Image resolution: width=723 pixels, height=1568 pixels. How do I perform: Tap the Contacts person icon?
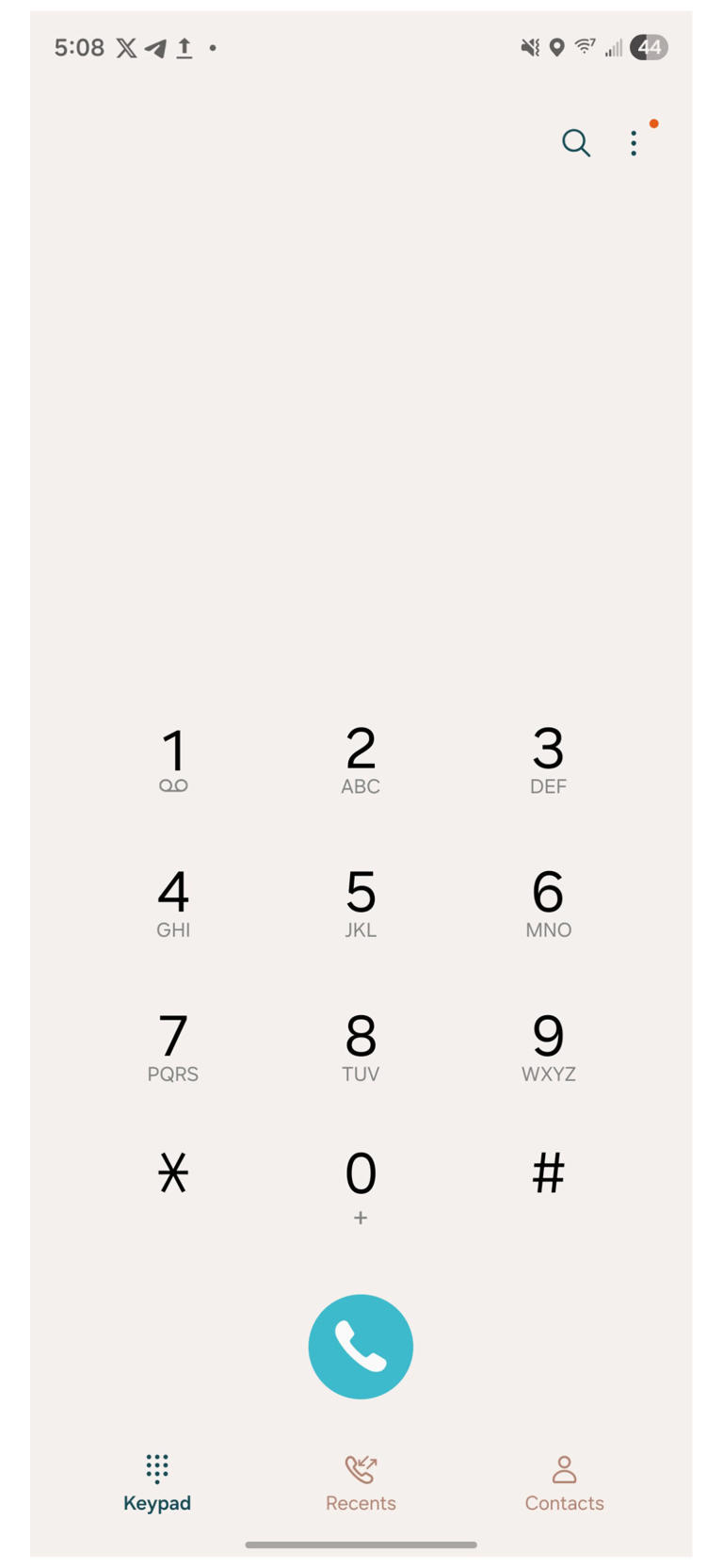click(563, 1467)
